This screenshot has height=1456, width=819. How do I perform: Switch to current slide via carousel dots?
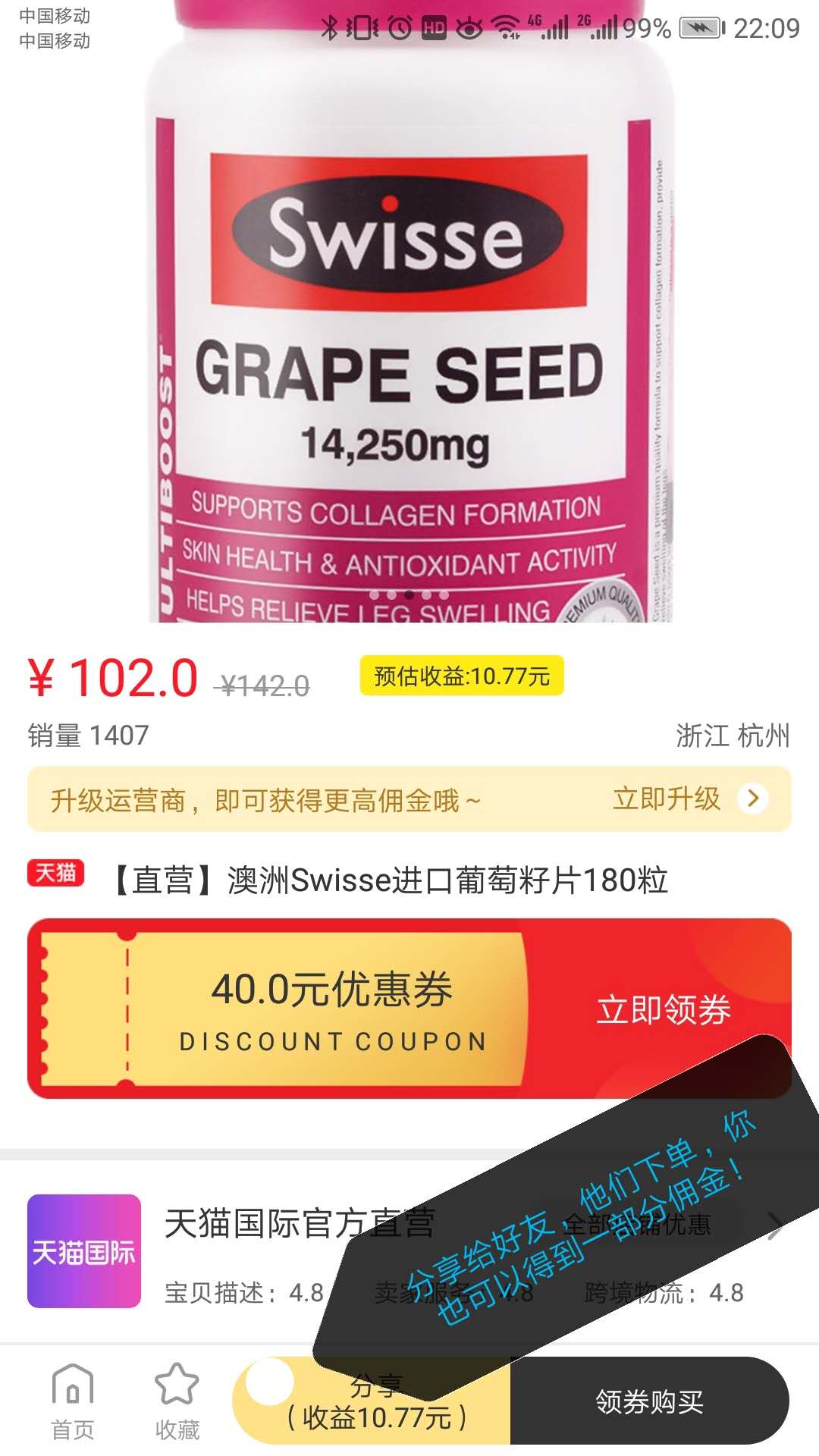[409, 597]
